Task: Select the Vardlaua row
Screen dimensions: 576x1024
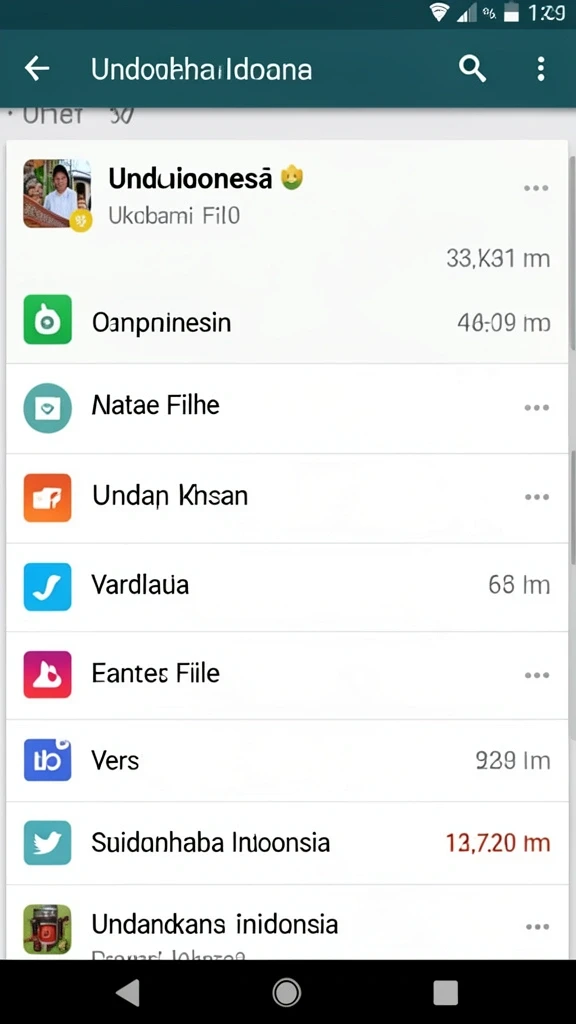Action: pos(287,586)
